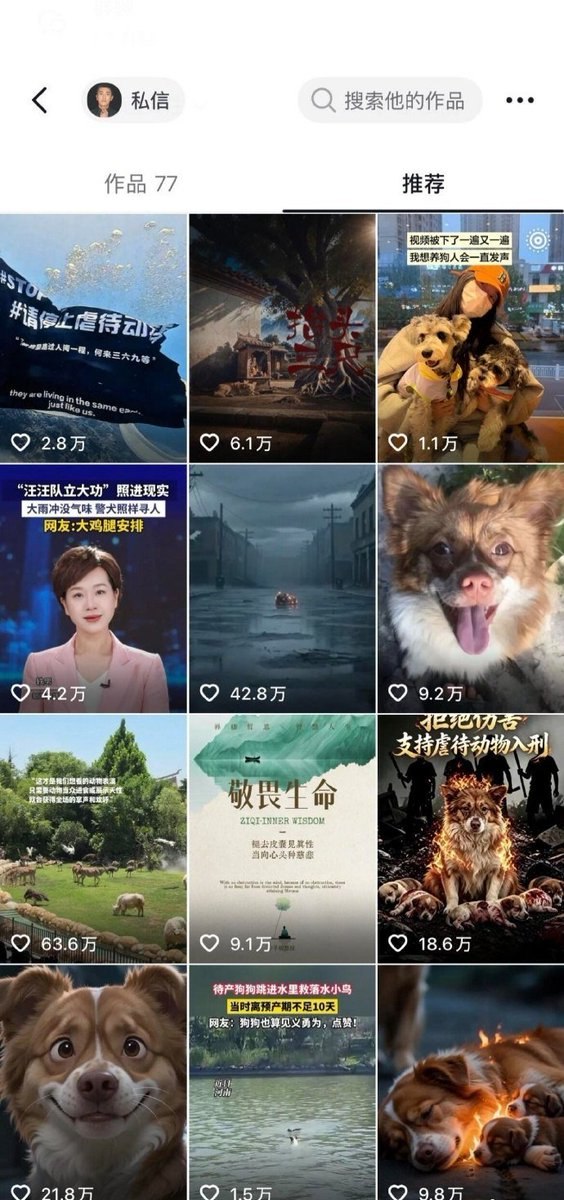This screenshot has height=1200, width=564.
Task: Open the 支持虐待动物入刑 video
Action: click(x=471, y=839)
